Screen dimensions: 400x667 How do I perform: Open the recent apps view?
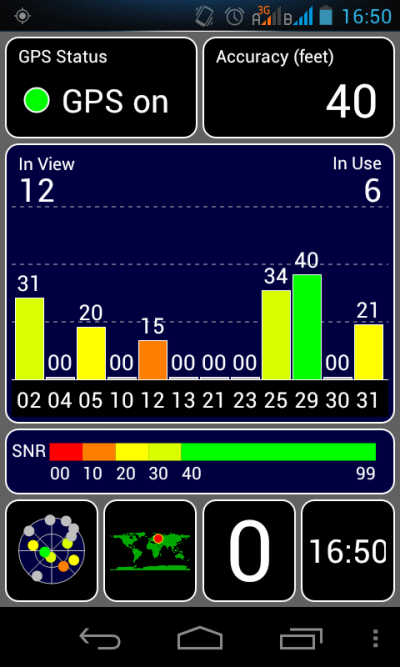(301, 638)
